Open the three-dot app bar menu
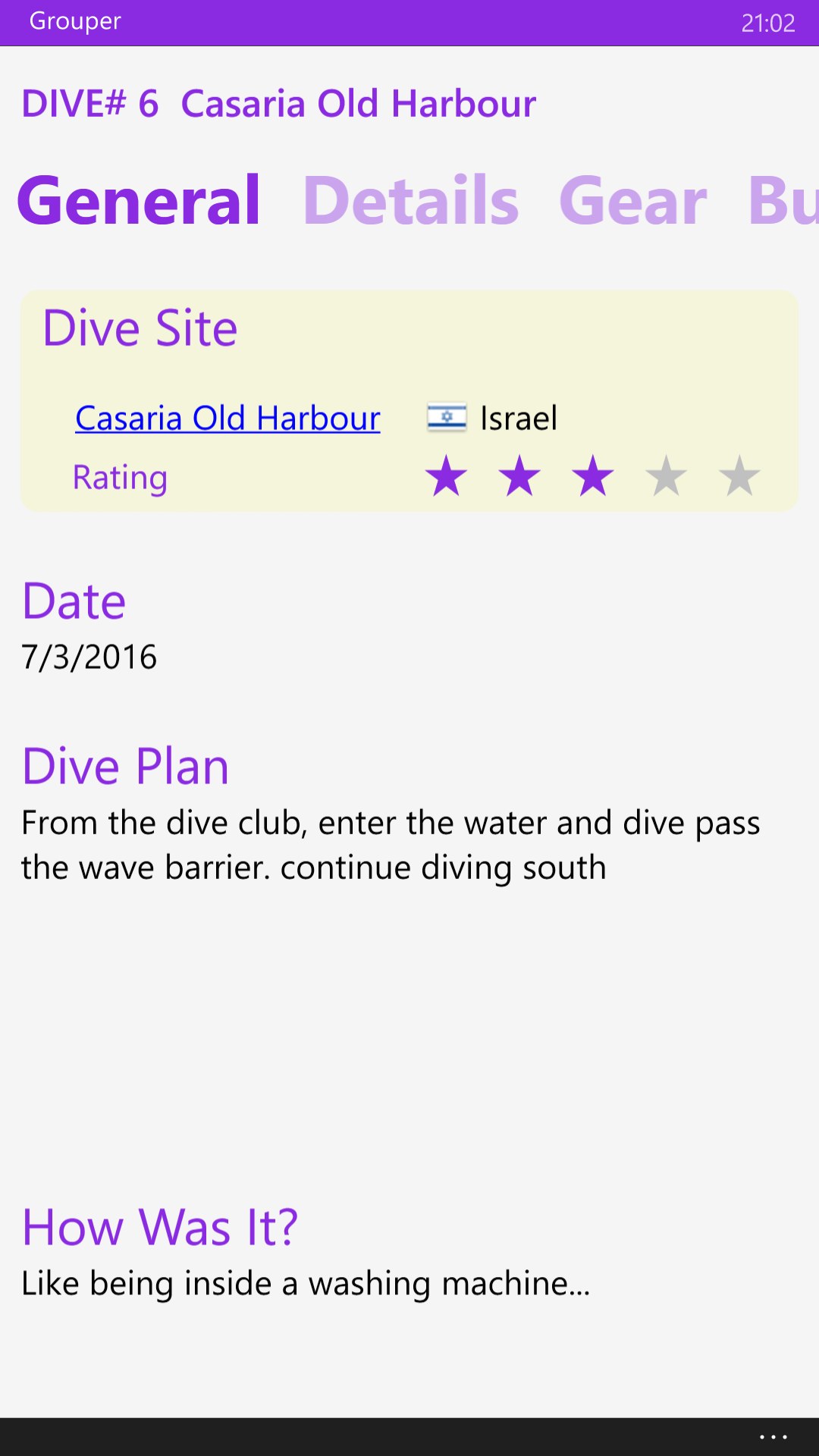This screenshot has height=1456, width=819. coord(773,1437)
